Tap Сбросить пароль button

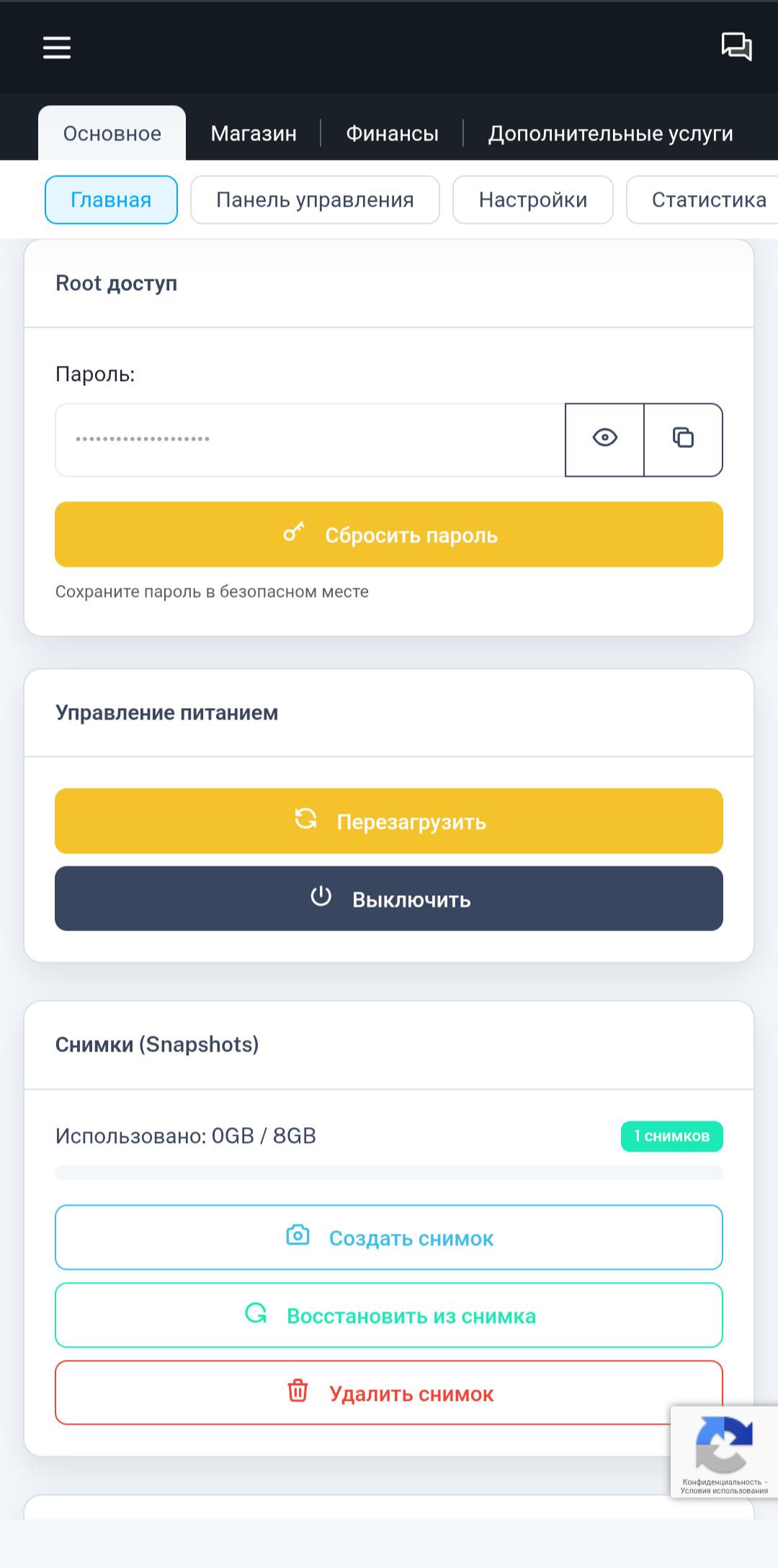pyautogui.click(x=389, y=534)
